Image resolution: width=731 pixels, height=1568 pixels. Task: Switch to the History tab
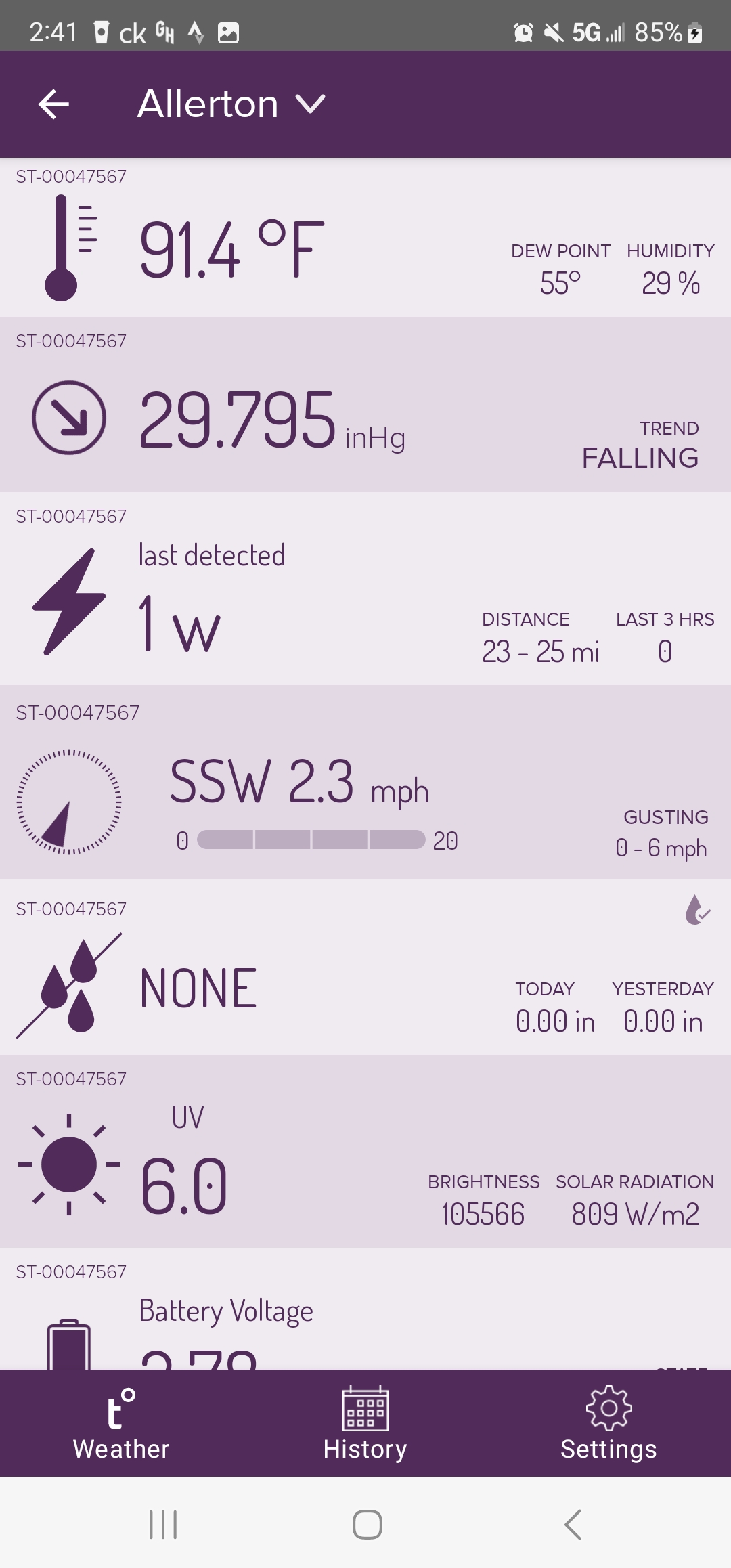tap(365, 1423)
